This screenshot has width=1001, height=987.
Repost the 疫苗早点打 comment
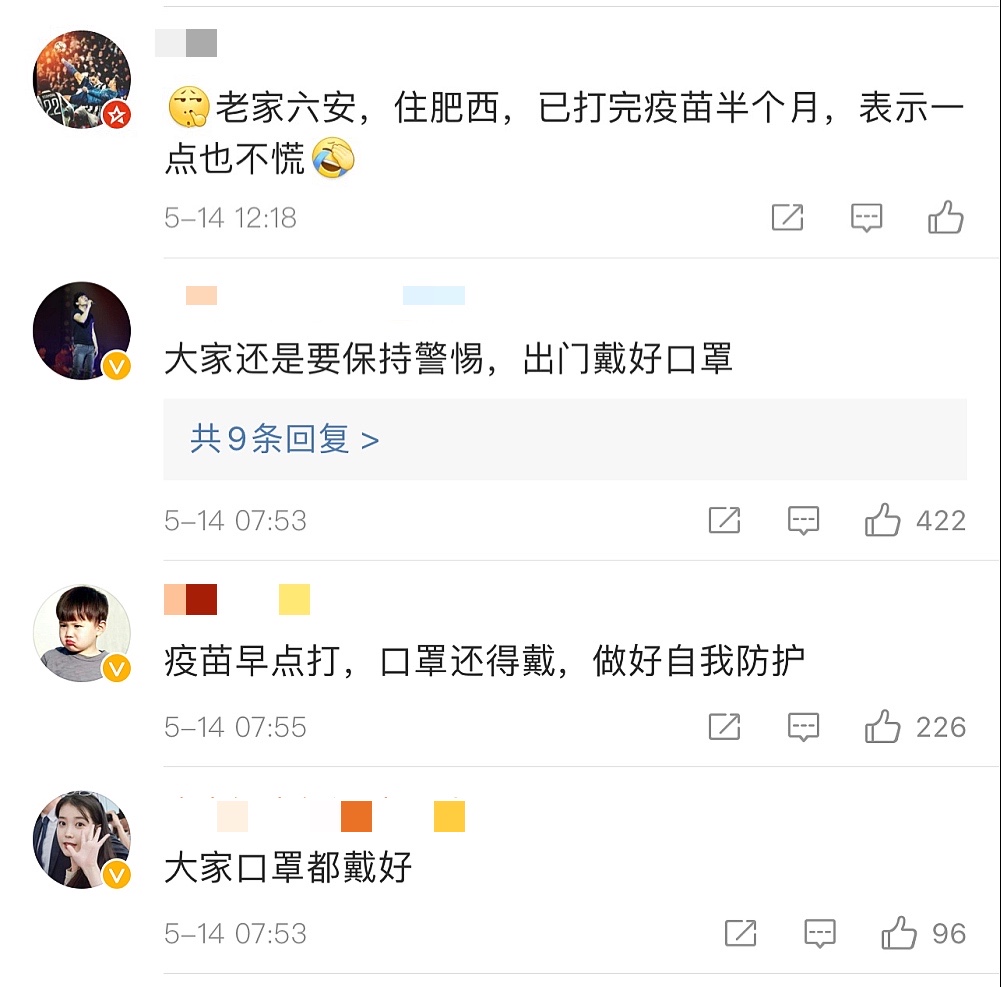coord(724,727)
